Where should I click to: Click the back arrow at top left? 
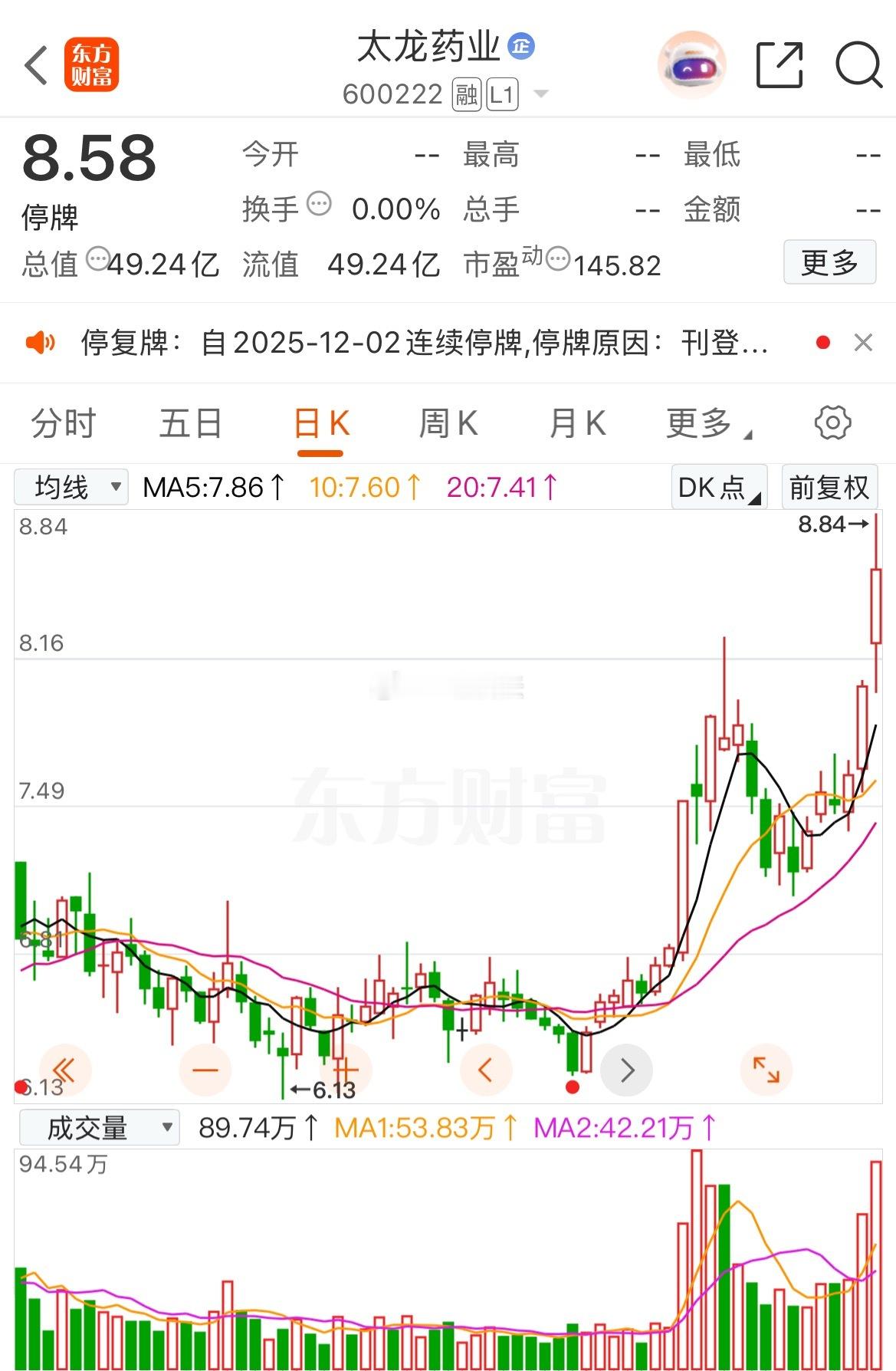click(x=36, y=65)
